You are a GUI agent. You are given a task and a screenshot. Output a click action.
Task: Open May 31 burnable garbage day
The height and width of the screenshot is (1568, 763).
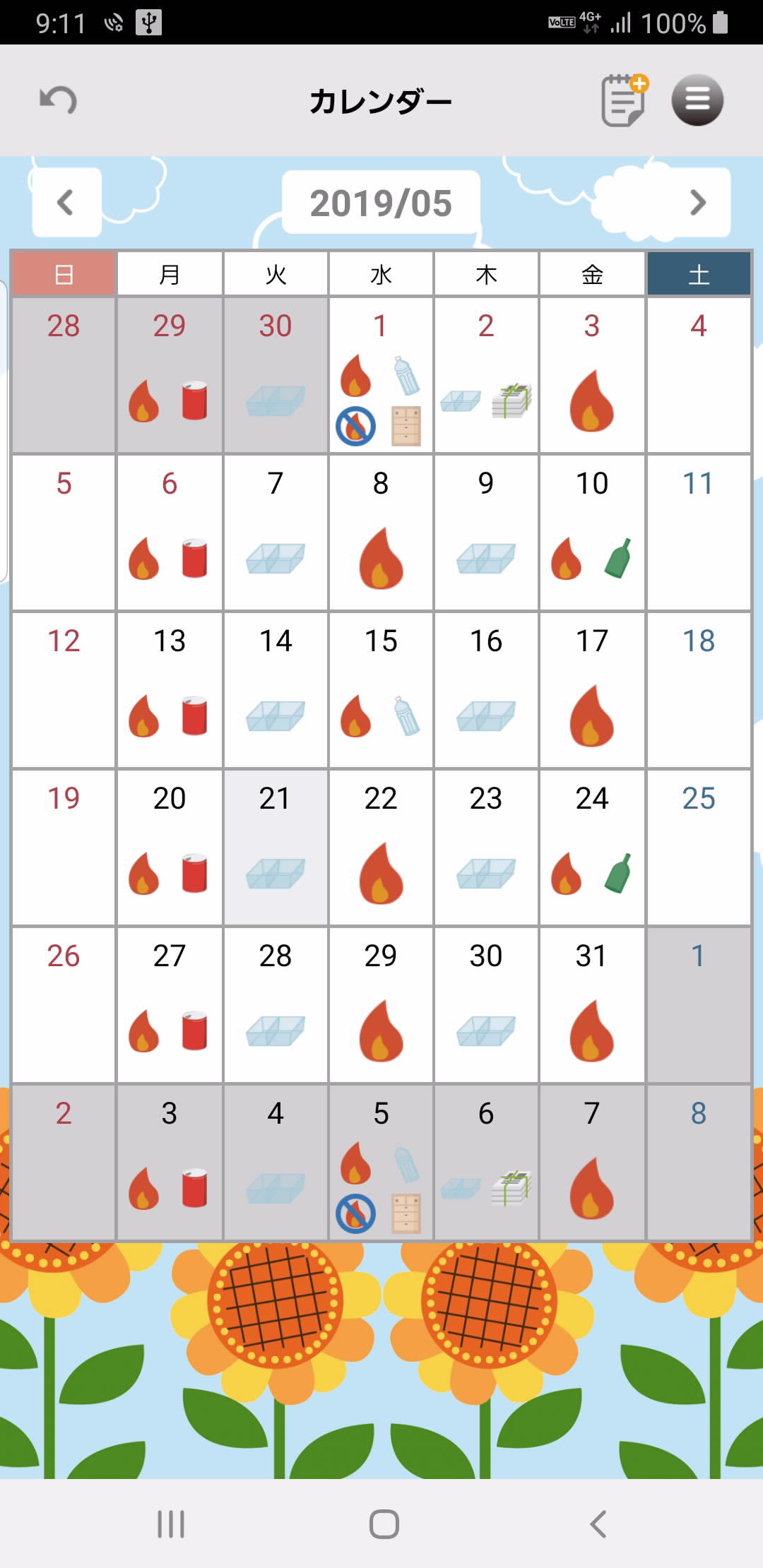tap(592, 1005)
